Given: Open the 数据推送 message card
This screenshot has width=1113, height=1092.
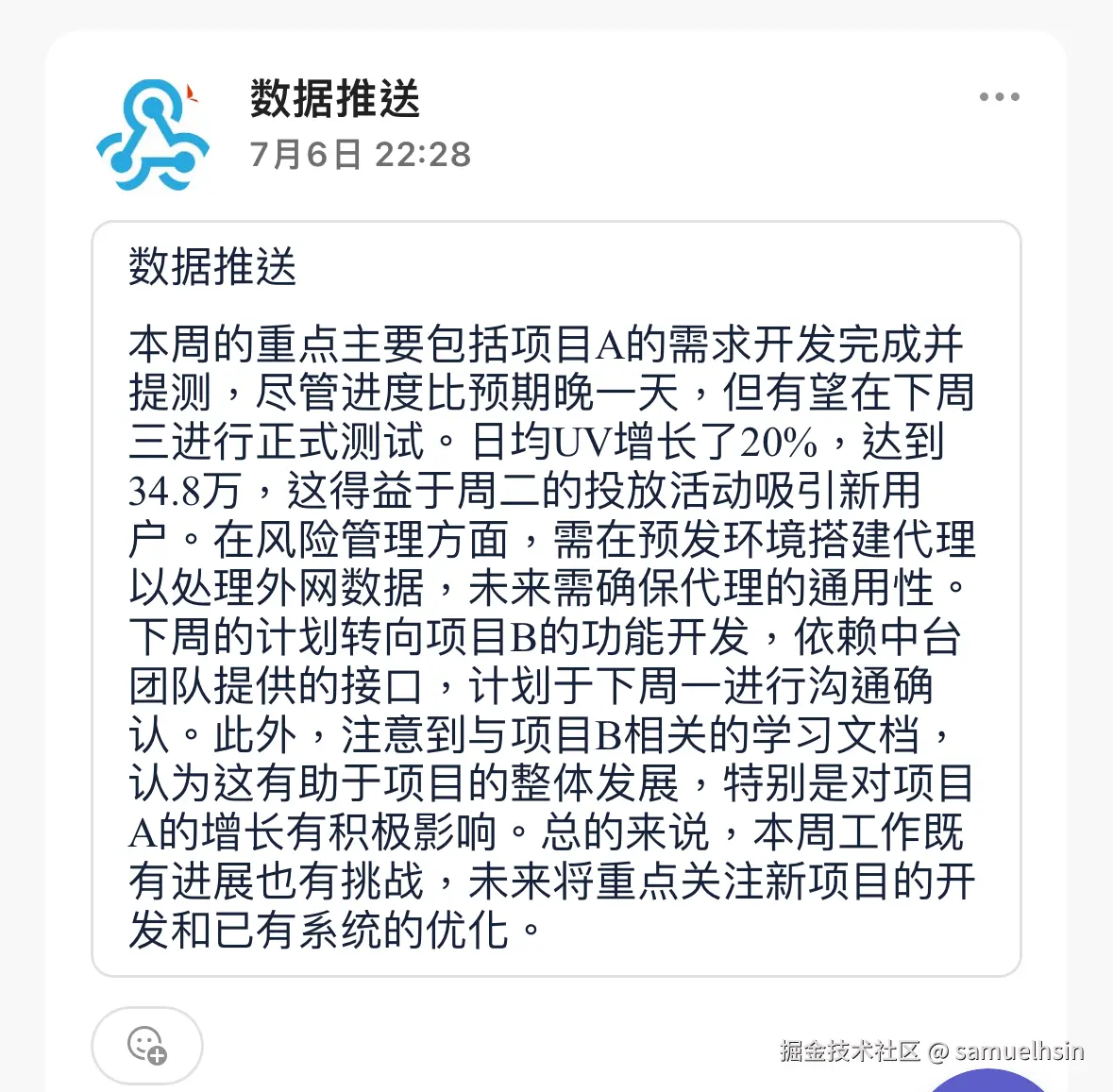Looking at the screenshot, I should [x=556, y=598].
